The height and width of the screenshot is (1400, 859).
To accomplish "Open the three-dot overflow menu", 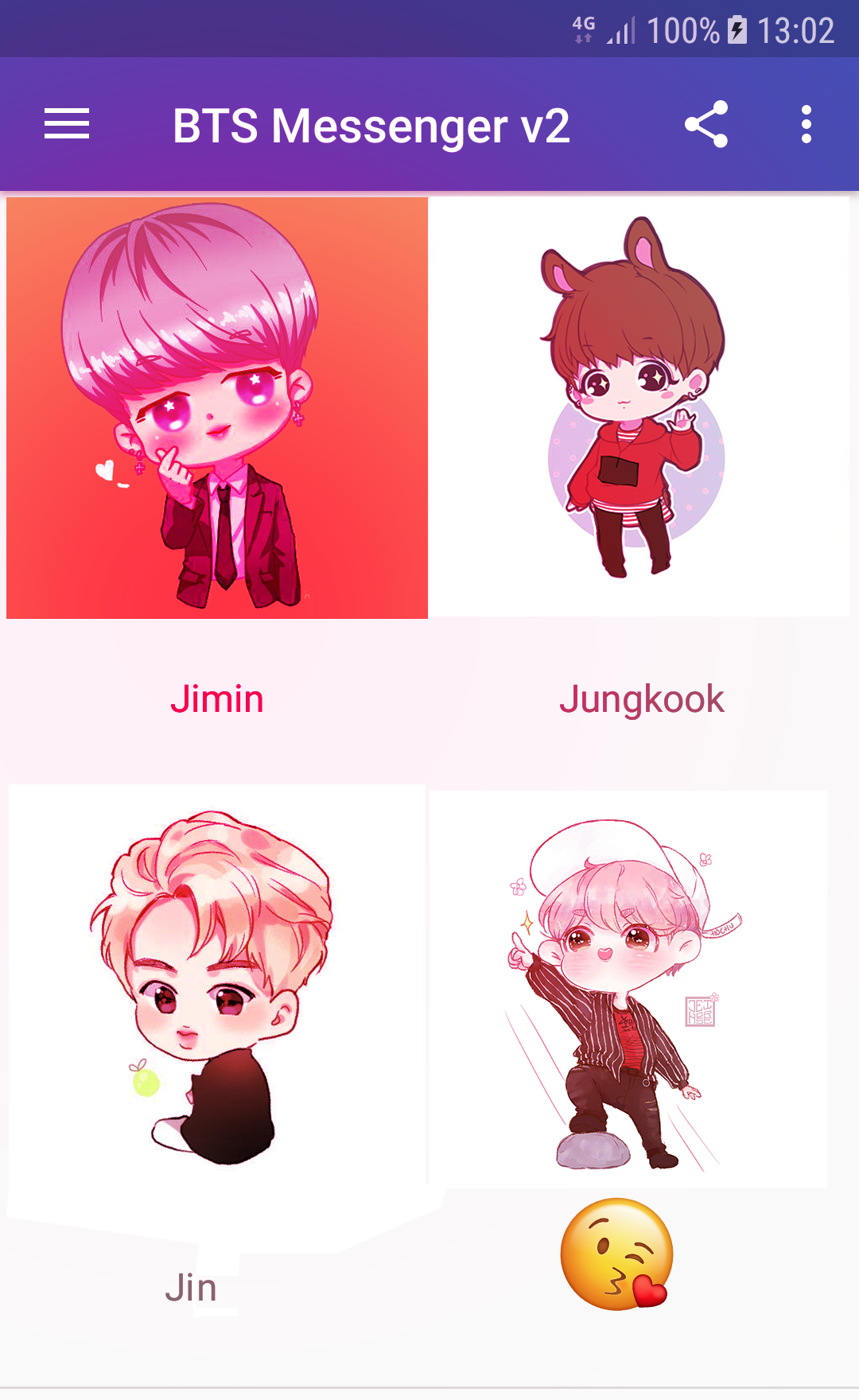I will [806, 125].
